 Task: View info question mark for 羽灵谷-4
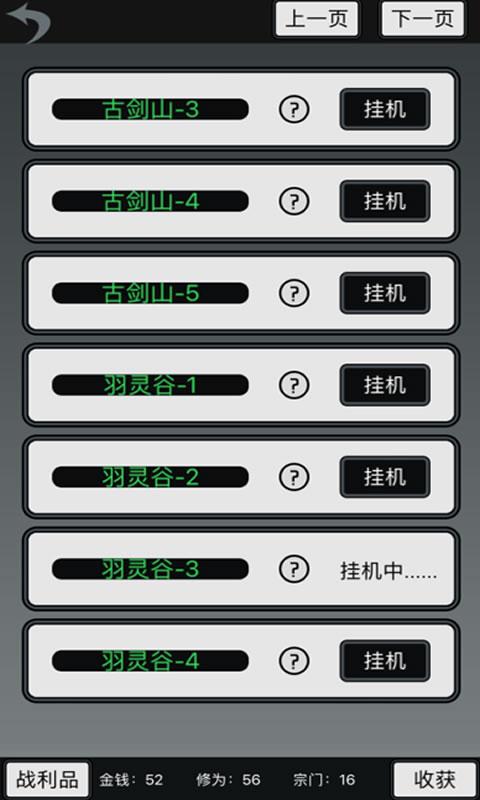point(294,661)
